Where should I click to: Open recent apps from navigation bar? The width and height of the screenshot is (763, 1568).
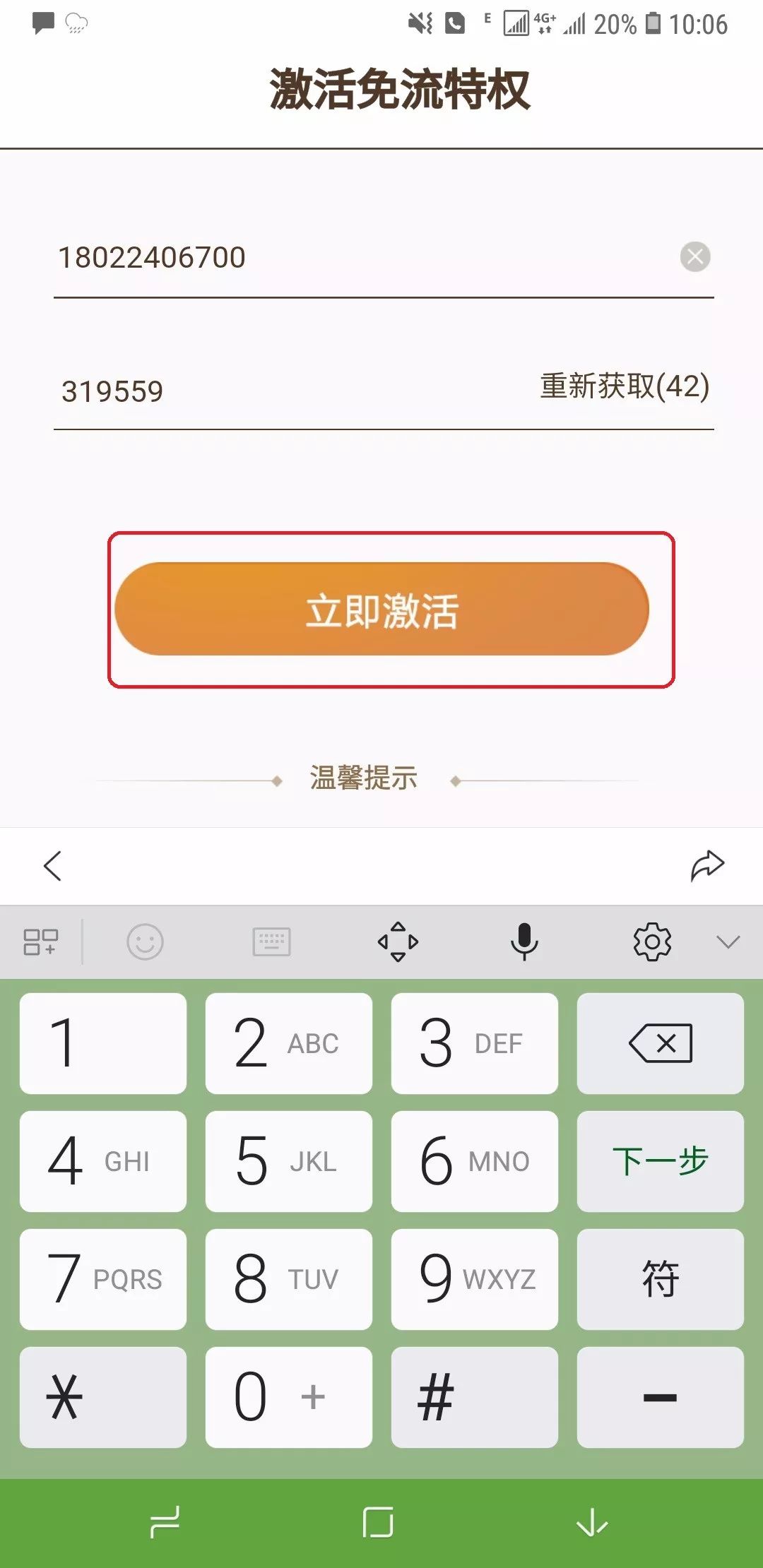click(165, 1522)
